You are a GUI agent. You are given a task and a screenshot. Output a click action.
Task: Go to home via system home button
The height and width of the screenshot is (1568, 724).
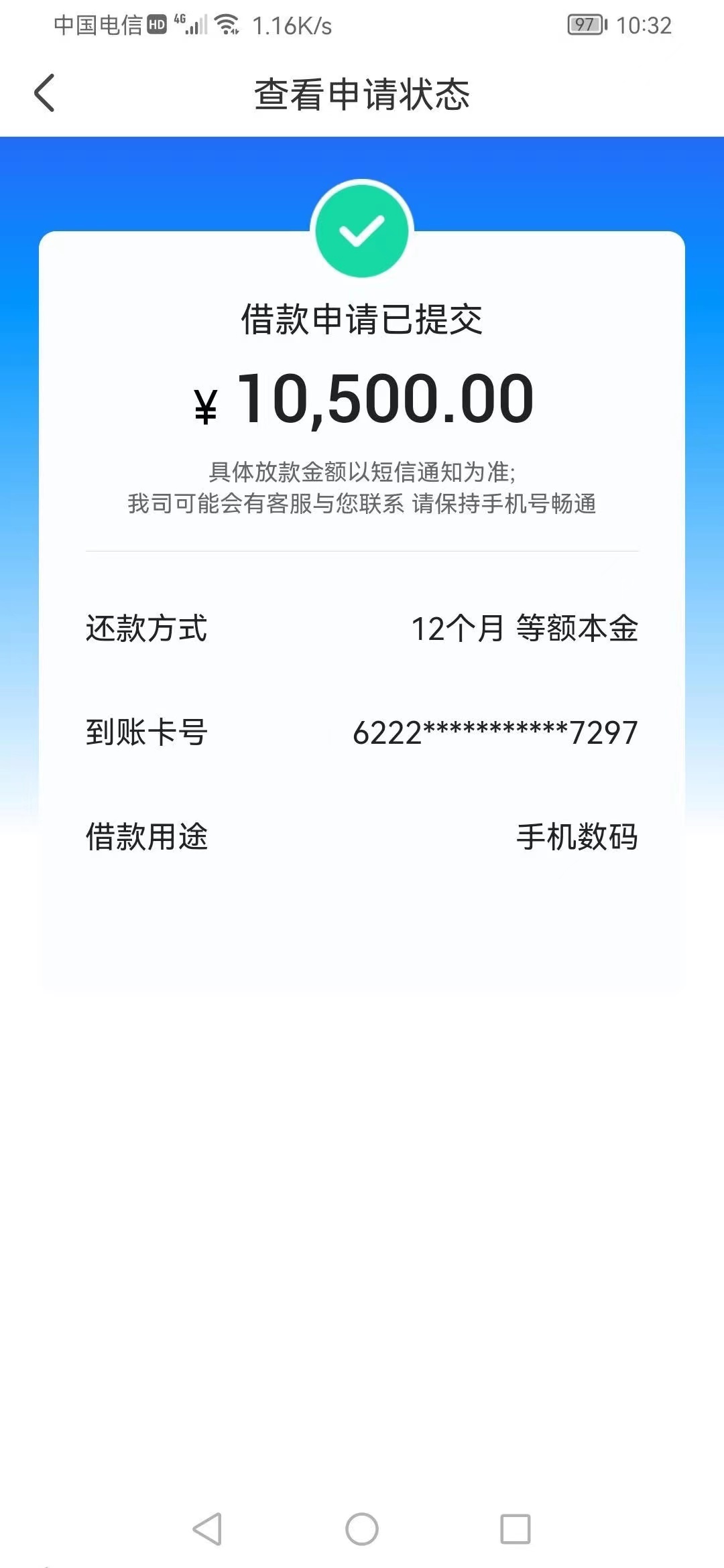tap(362, 1529)
